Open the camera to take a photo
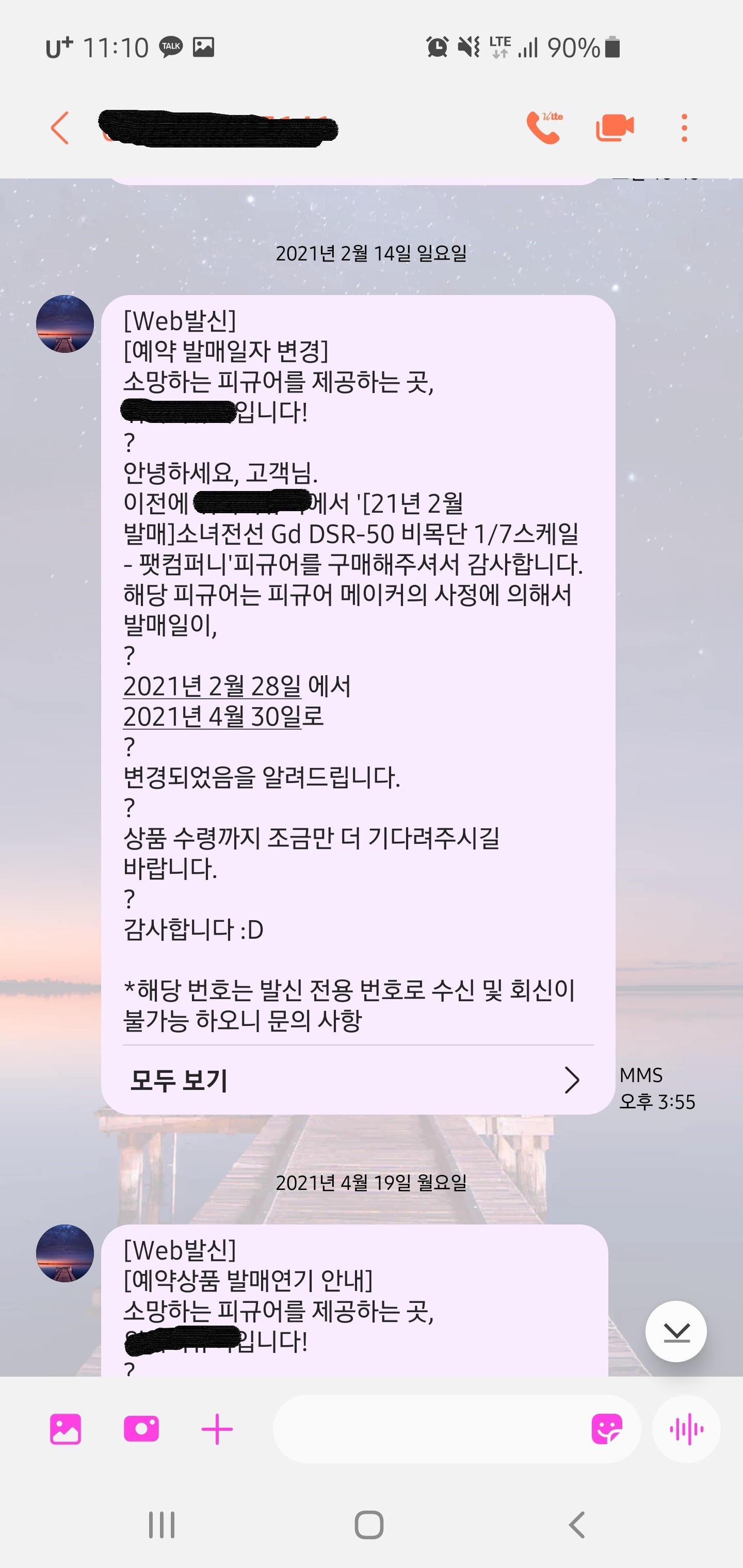 [141, 1429]
